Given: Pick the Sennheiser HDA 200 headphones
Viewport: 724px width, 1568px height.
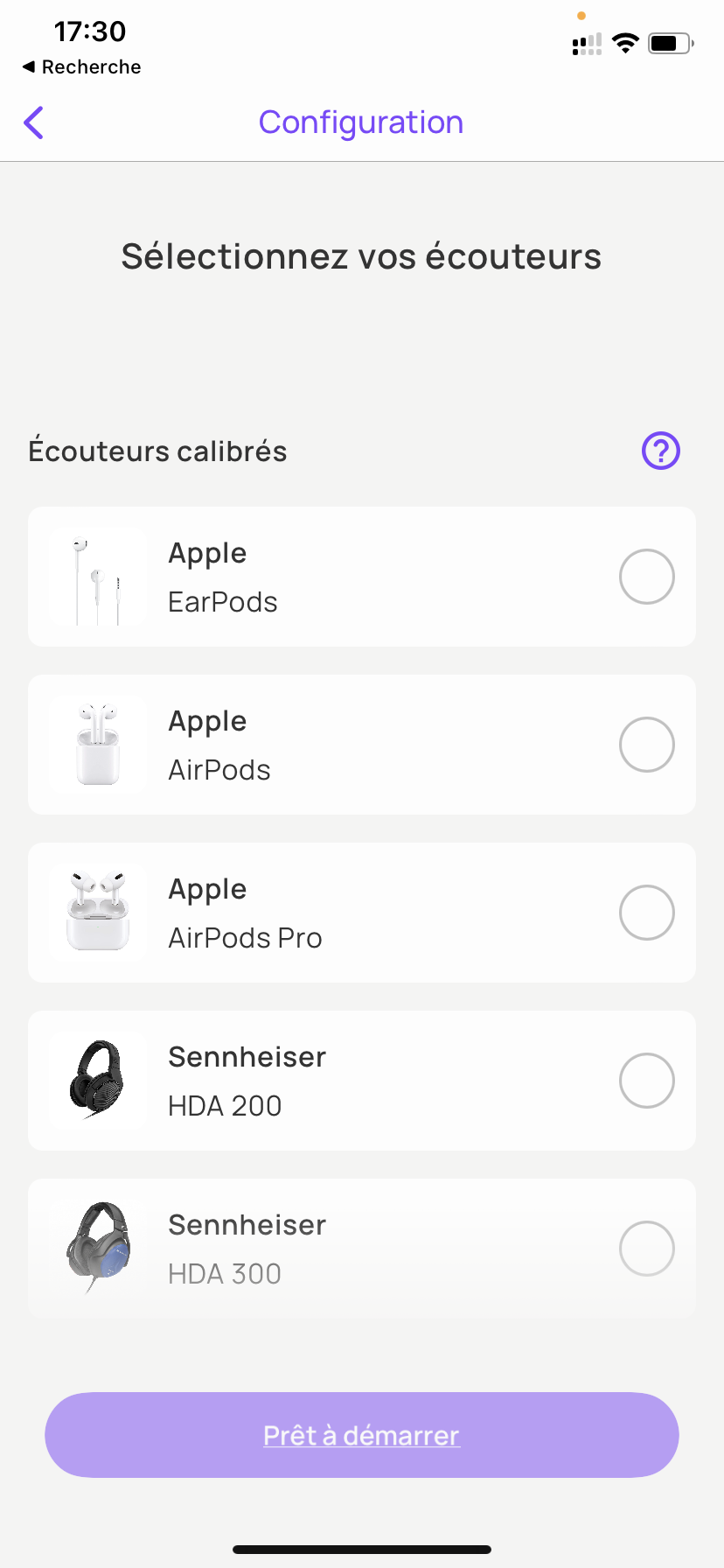Looking at the screenshot, I should tap(362, 1081).
